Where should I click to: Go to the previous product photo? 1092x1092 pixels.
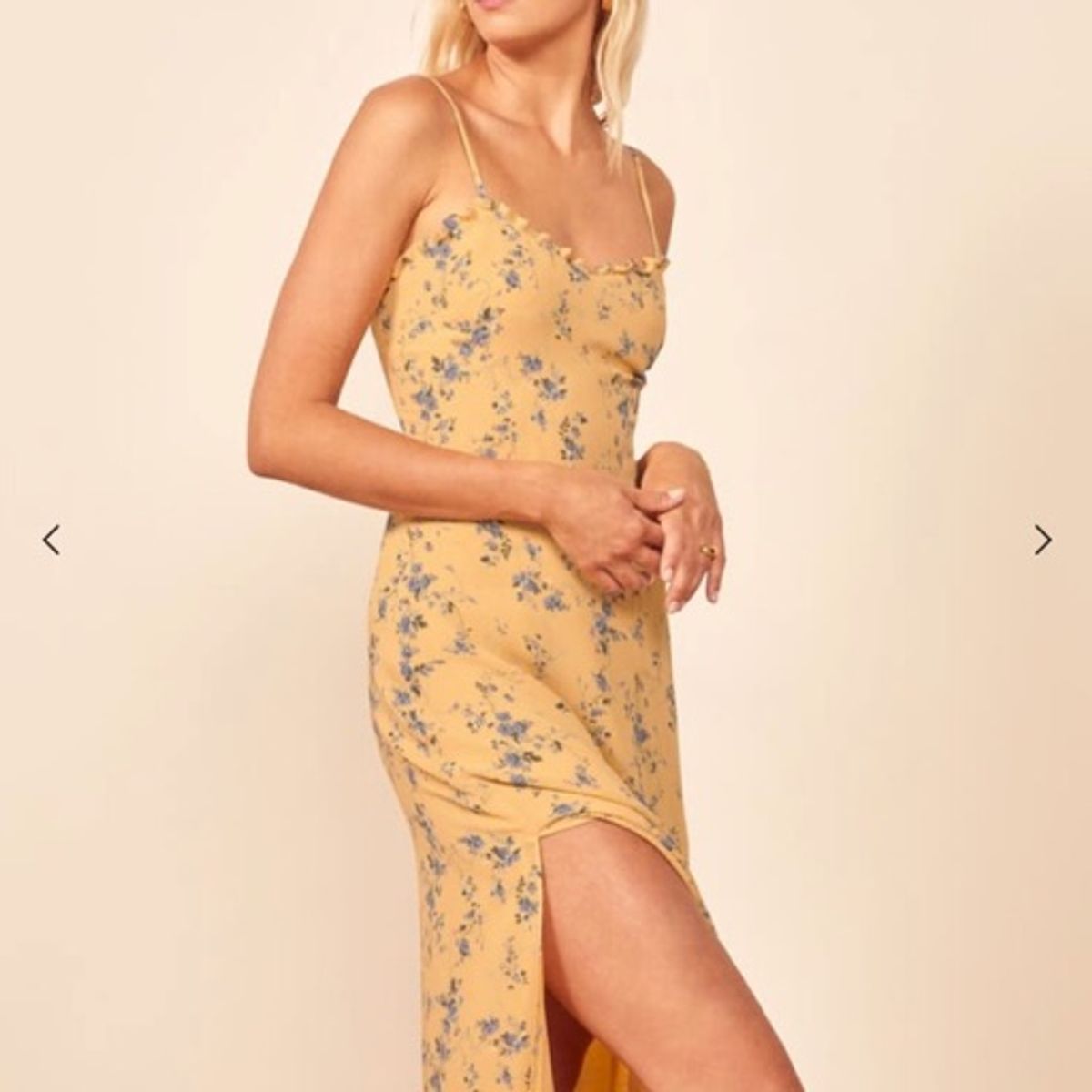52,541
